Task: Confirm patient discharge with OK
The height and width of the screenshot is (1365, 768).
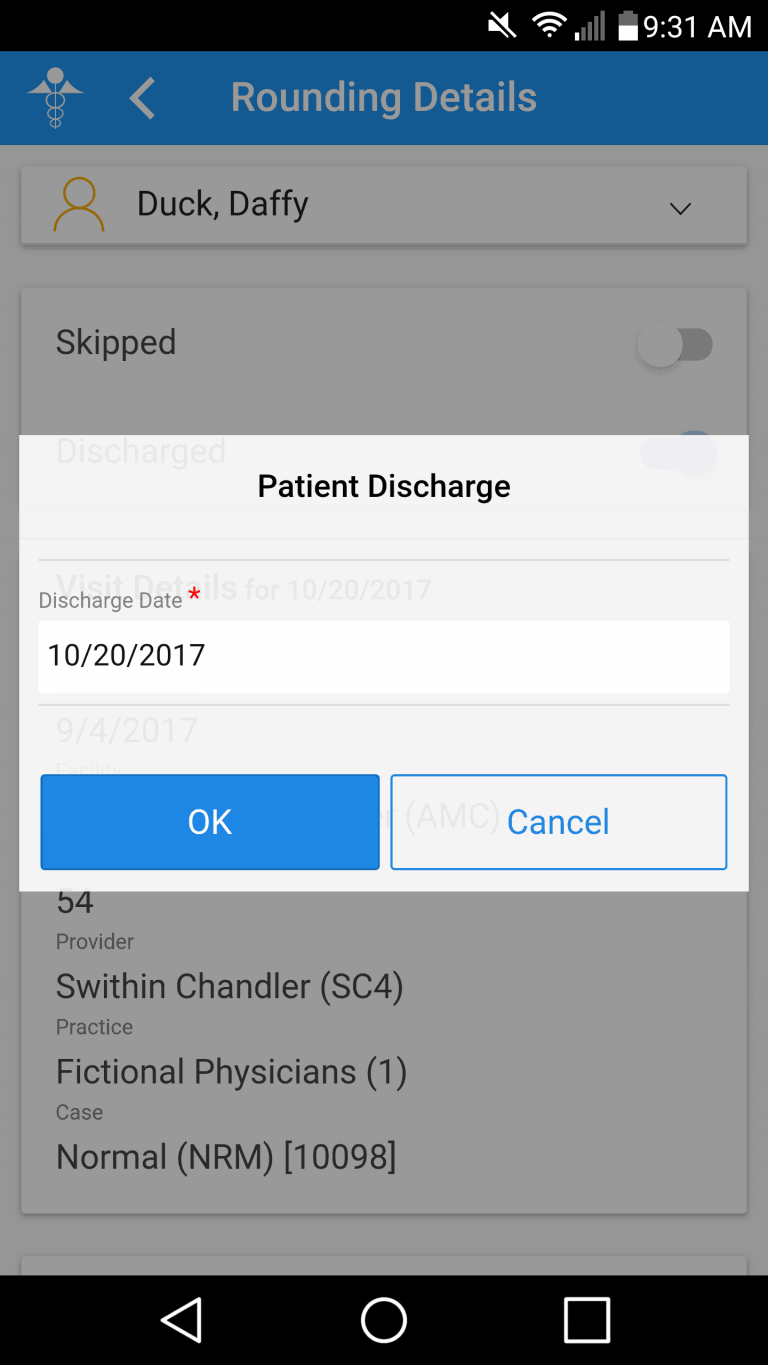Action: (x=210, y=822)
